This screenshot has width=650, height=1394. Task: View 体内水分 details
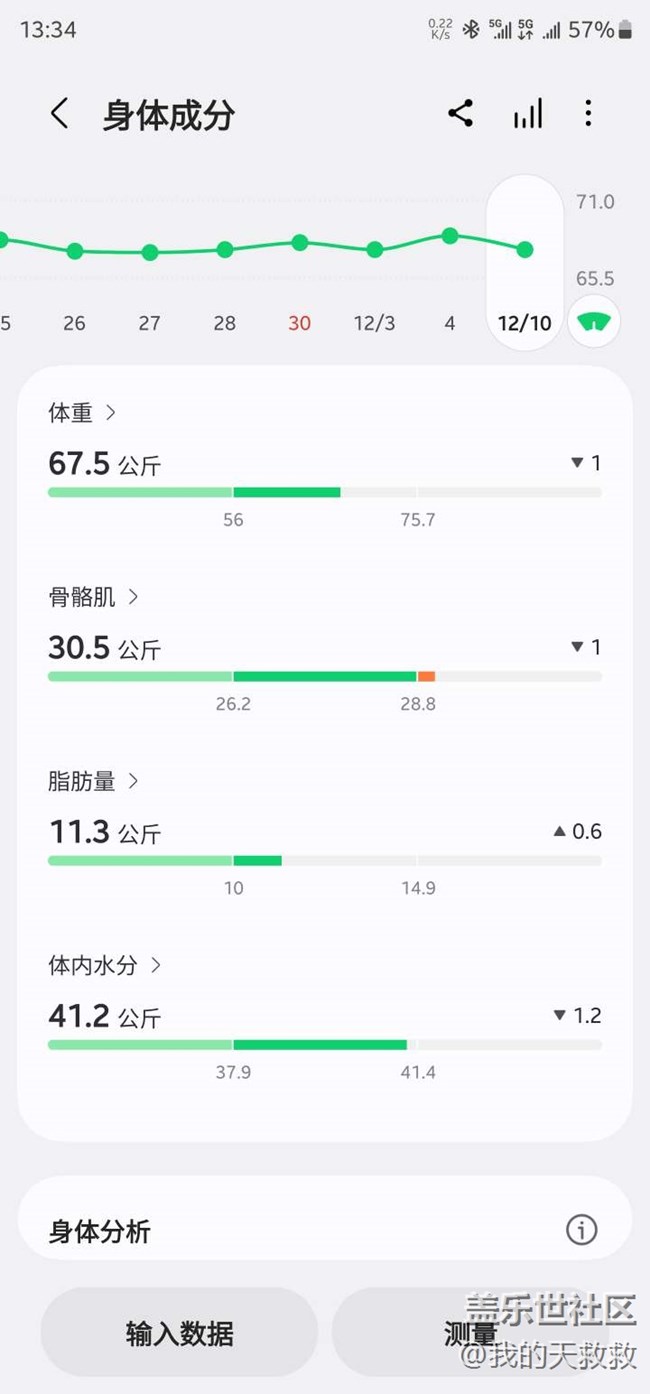click(x=105, y=965)
